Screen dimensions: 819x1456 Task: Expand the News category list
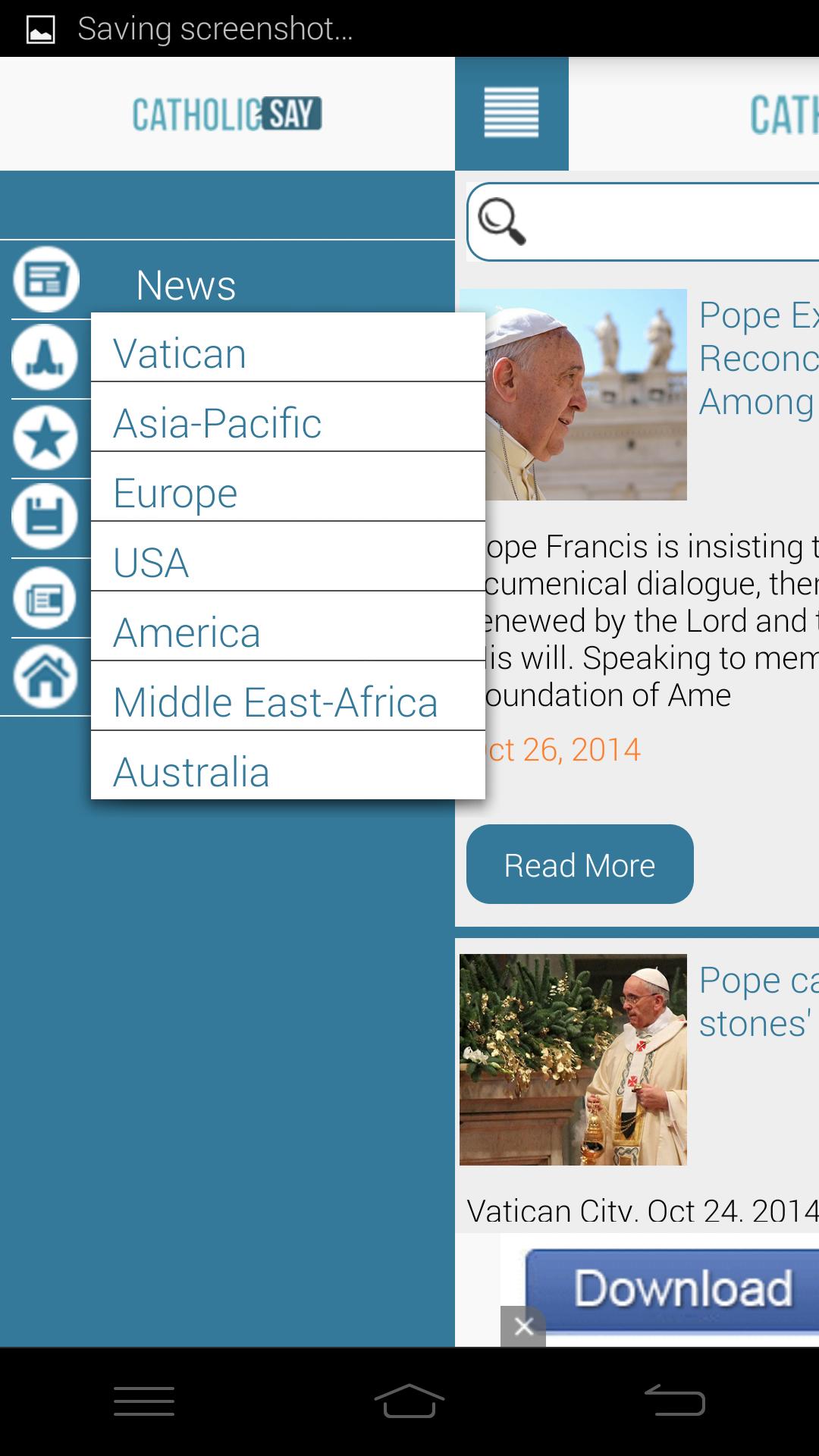pos(185,284)
